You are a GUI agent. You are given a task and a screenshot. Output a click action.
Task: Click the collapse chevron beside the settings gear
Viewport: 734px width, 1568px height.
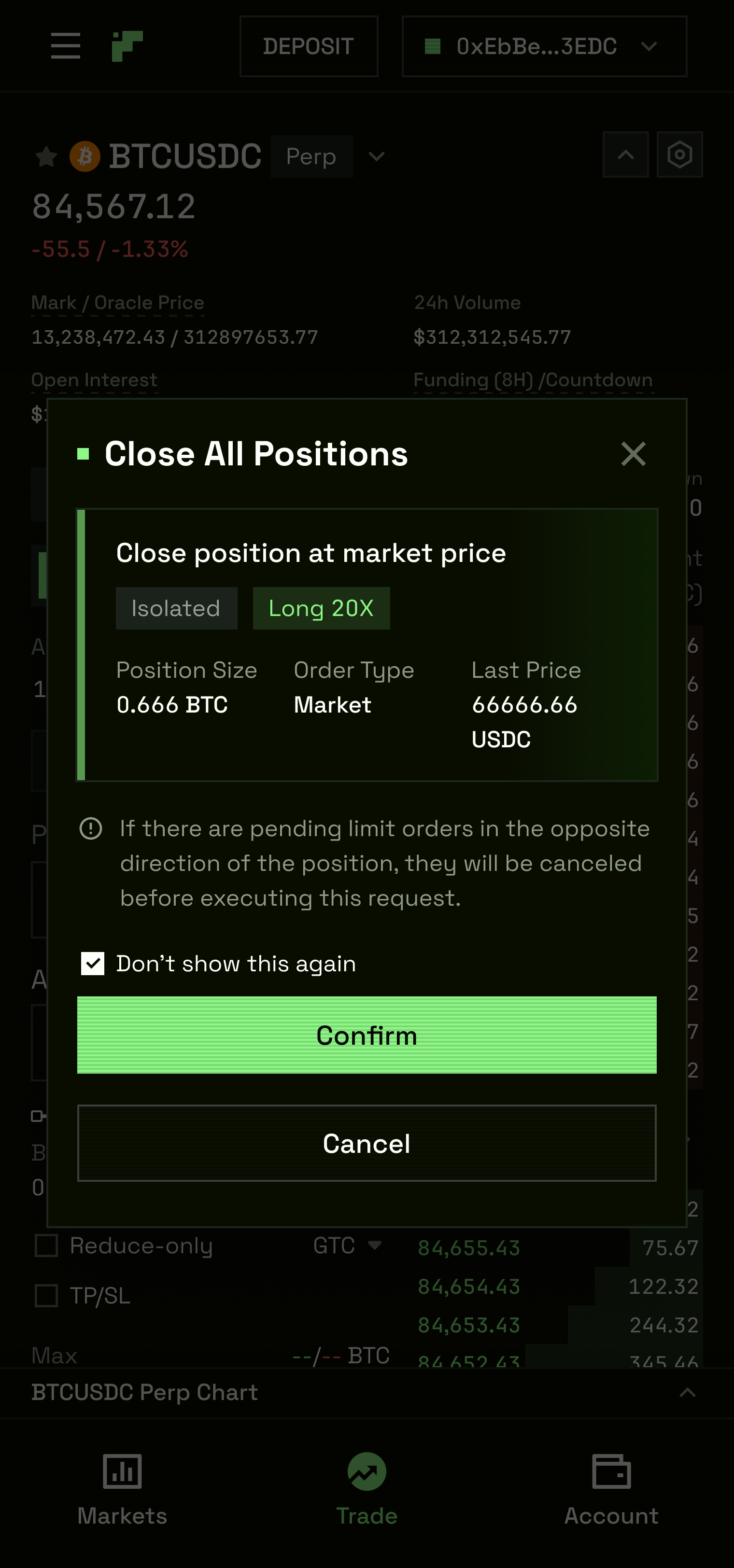coord(625,154)
